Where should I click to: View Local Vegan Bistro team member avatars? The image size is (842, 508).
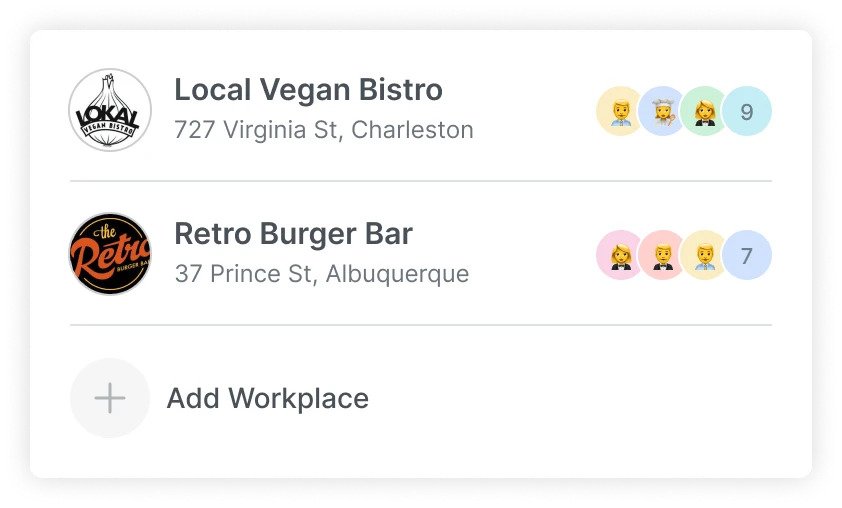[683, 111]
